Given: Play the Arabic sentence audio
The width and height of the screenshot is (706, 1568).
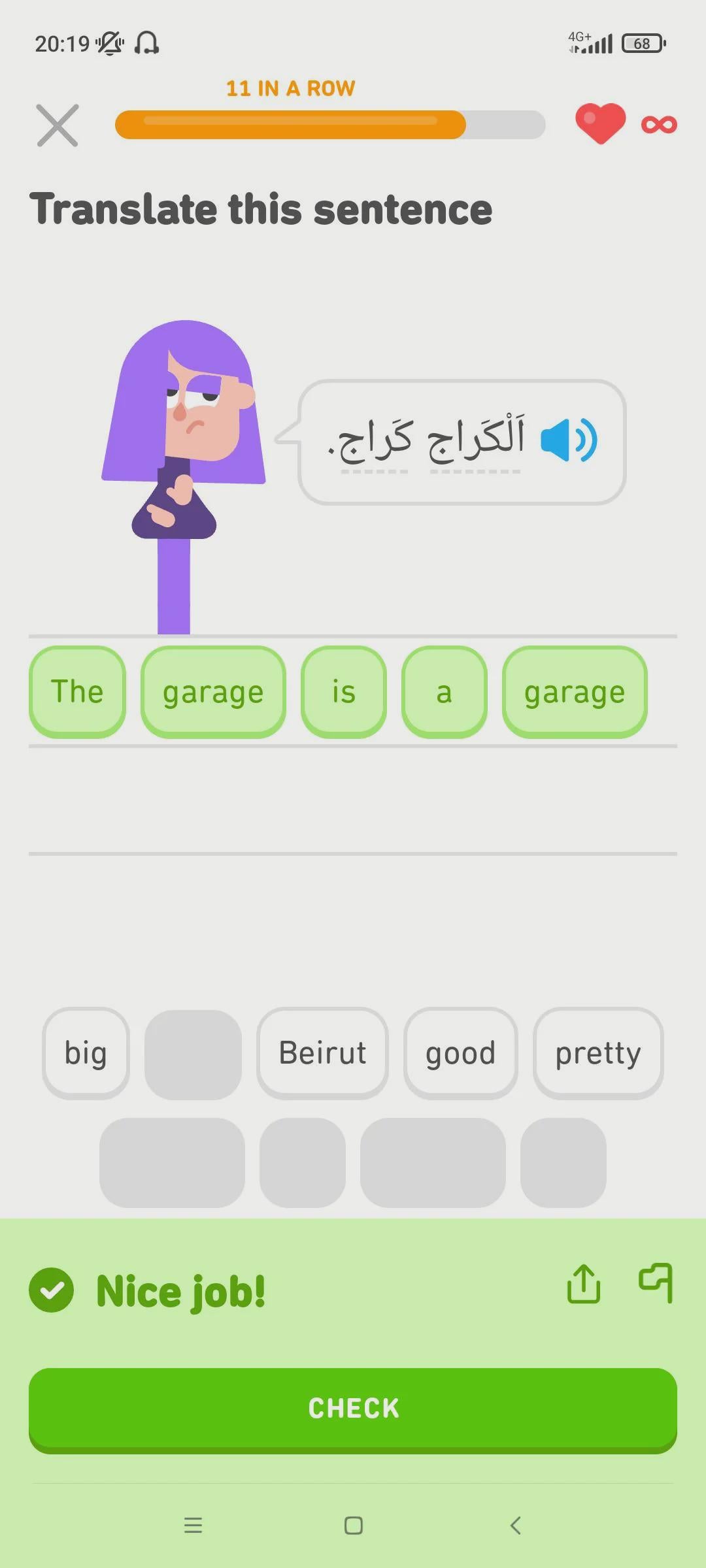Looking at the screenshot, I should [x=568, y=440].
